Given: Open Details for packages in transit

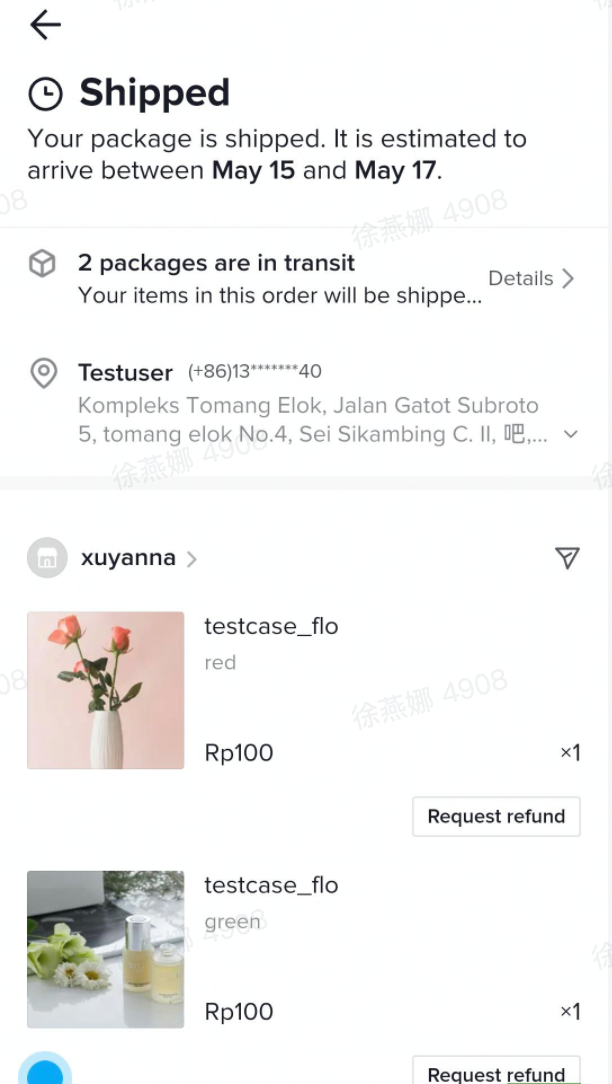Looking at the screenshot, I should pyautogui.click(x=530, y=278).
